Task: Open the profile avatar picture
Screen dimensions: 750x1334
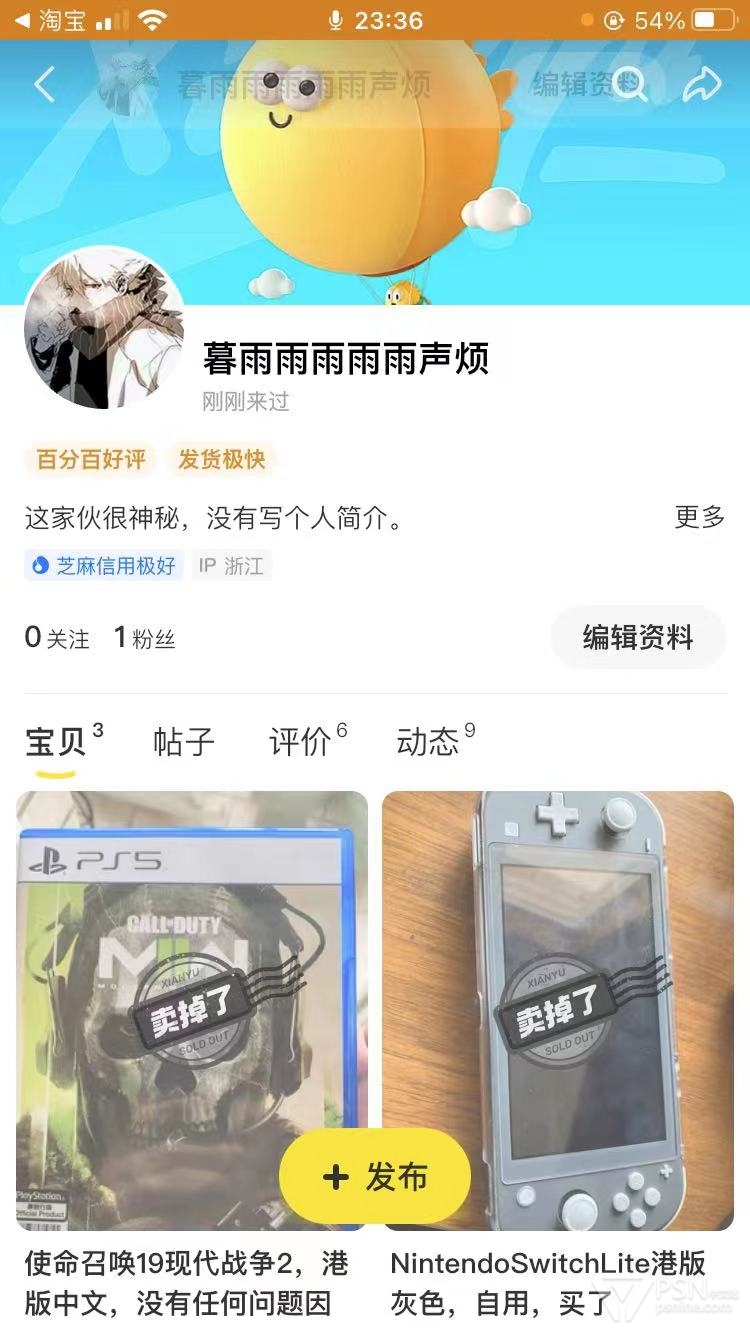Action: coord(104,327)
